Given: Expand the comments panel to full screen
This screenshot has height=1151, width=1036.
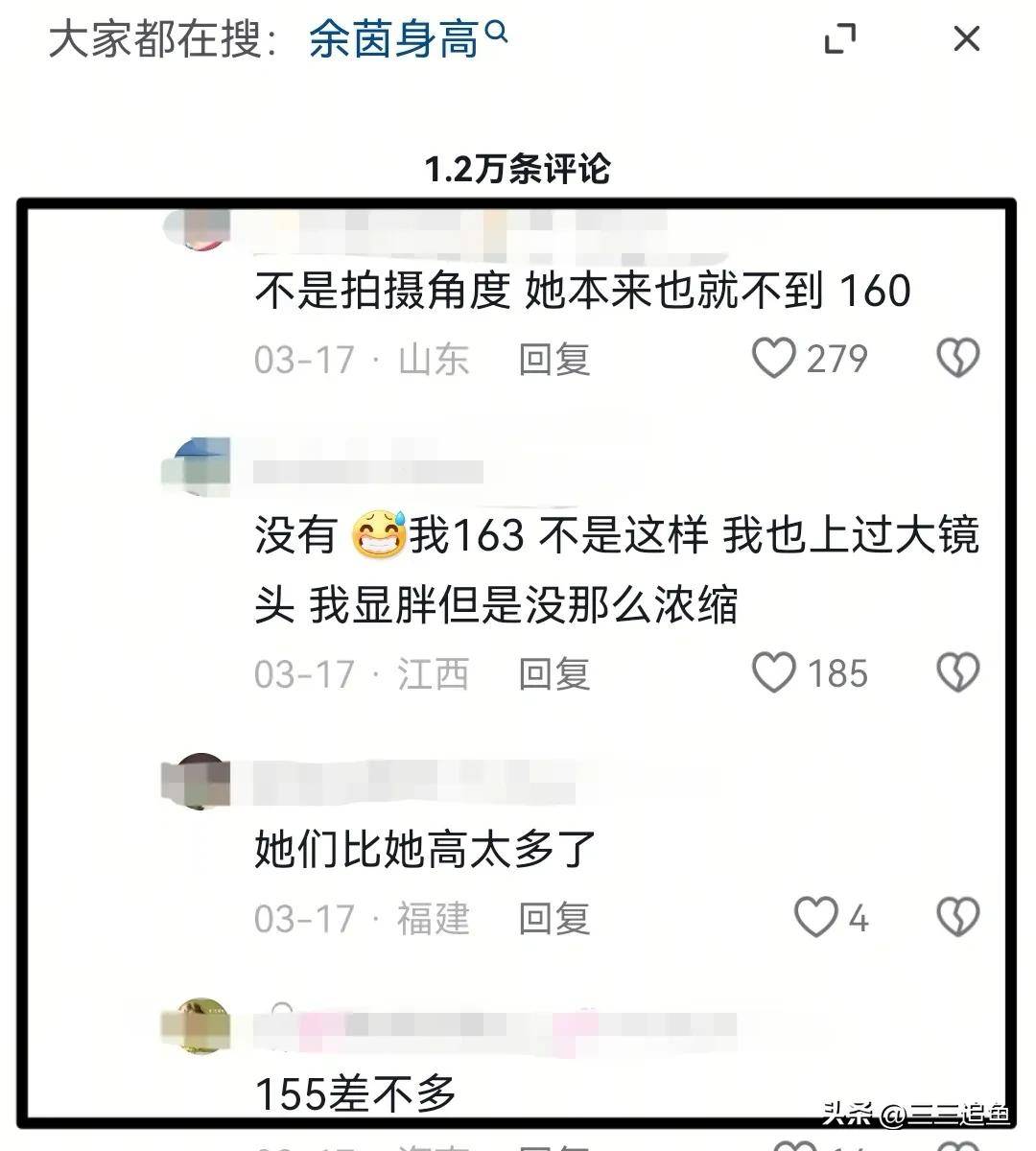Looking at the screenshot, I should click(840, 39).
